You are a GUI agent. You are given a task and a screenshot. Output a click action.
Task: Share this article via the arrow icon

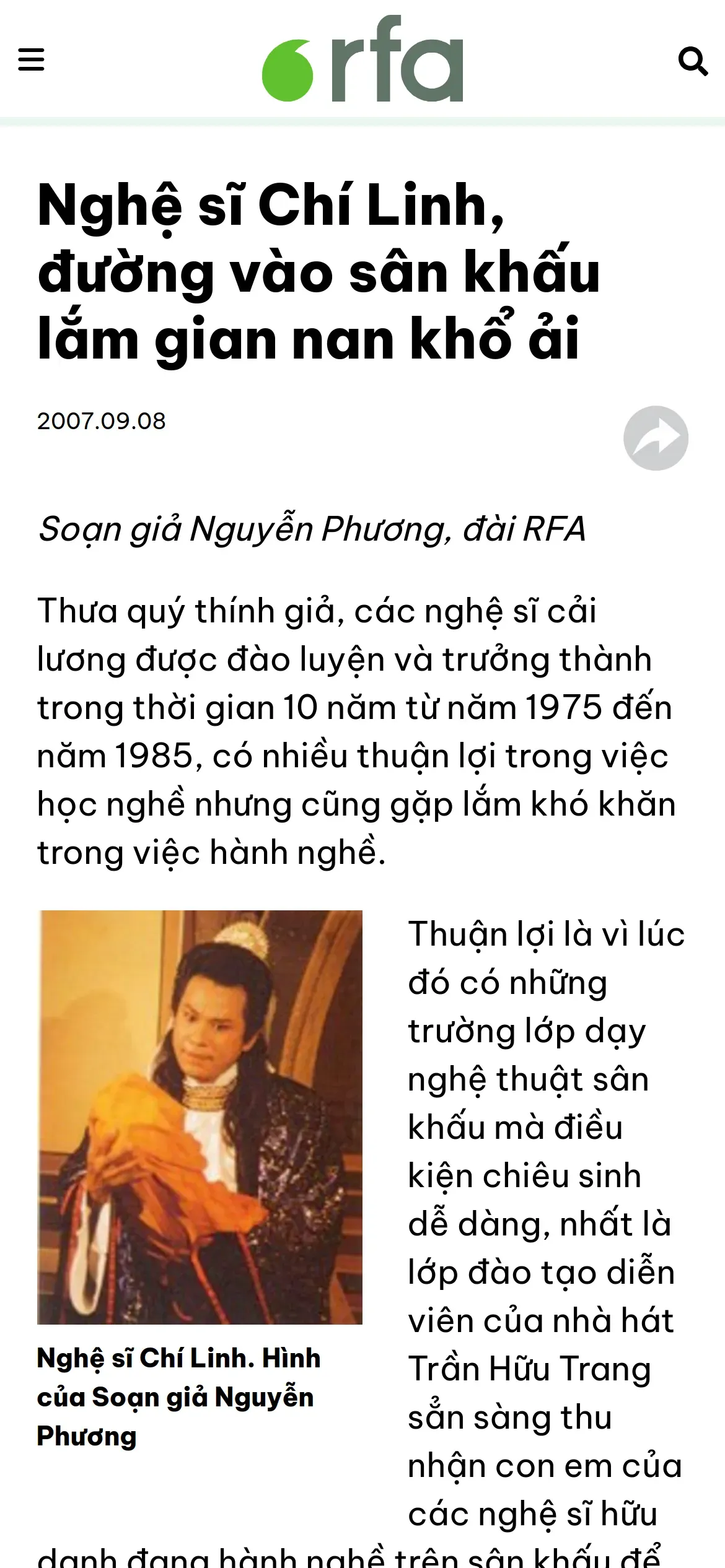656,438
